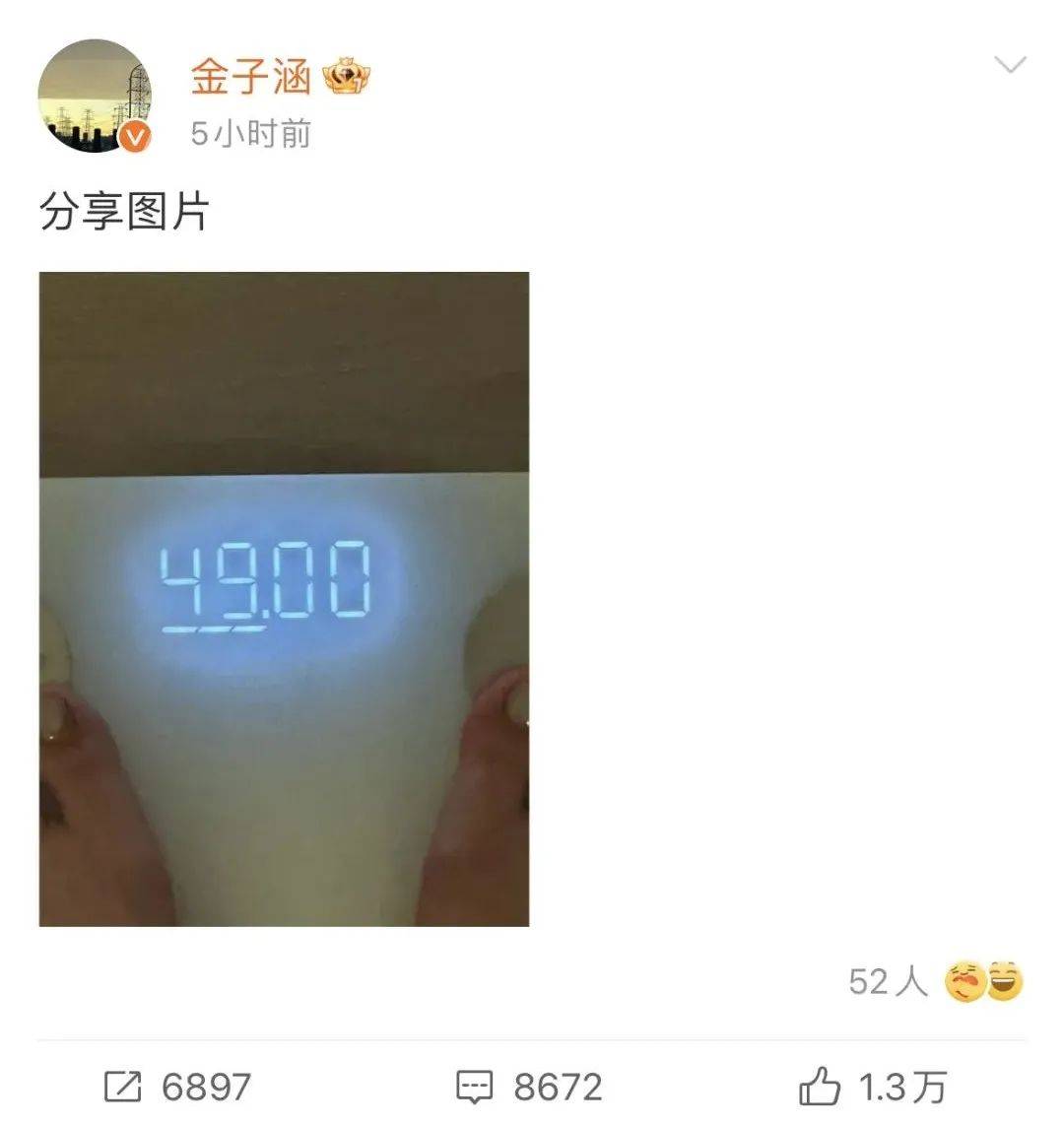Like the post with 1.3万 likes
The height and width of the screenshot is (1124, 1064).
(872, 1087)
